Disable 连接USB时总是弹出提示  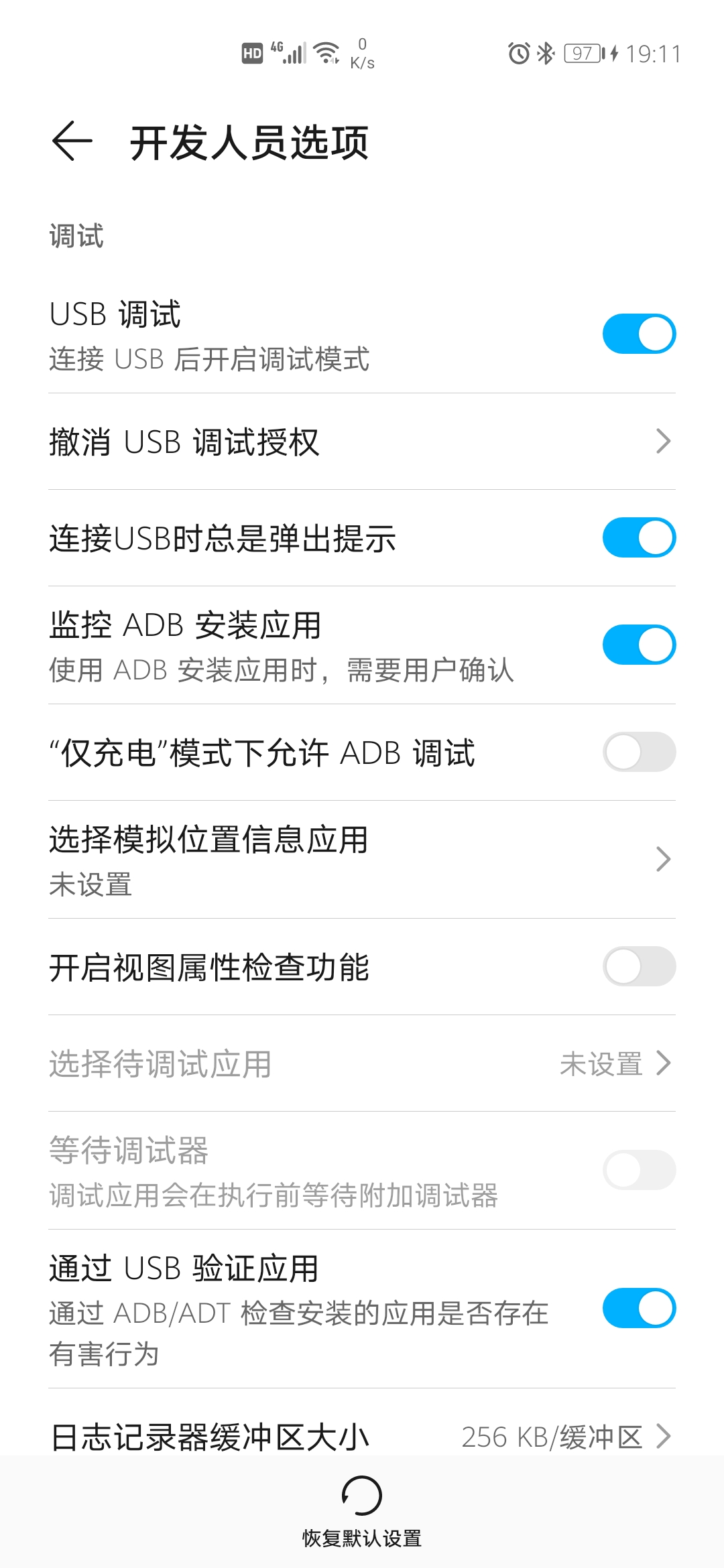click(x=638, y=537)
